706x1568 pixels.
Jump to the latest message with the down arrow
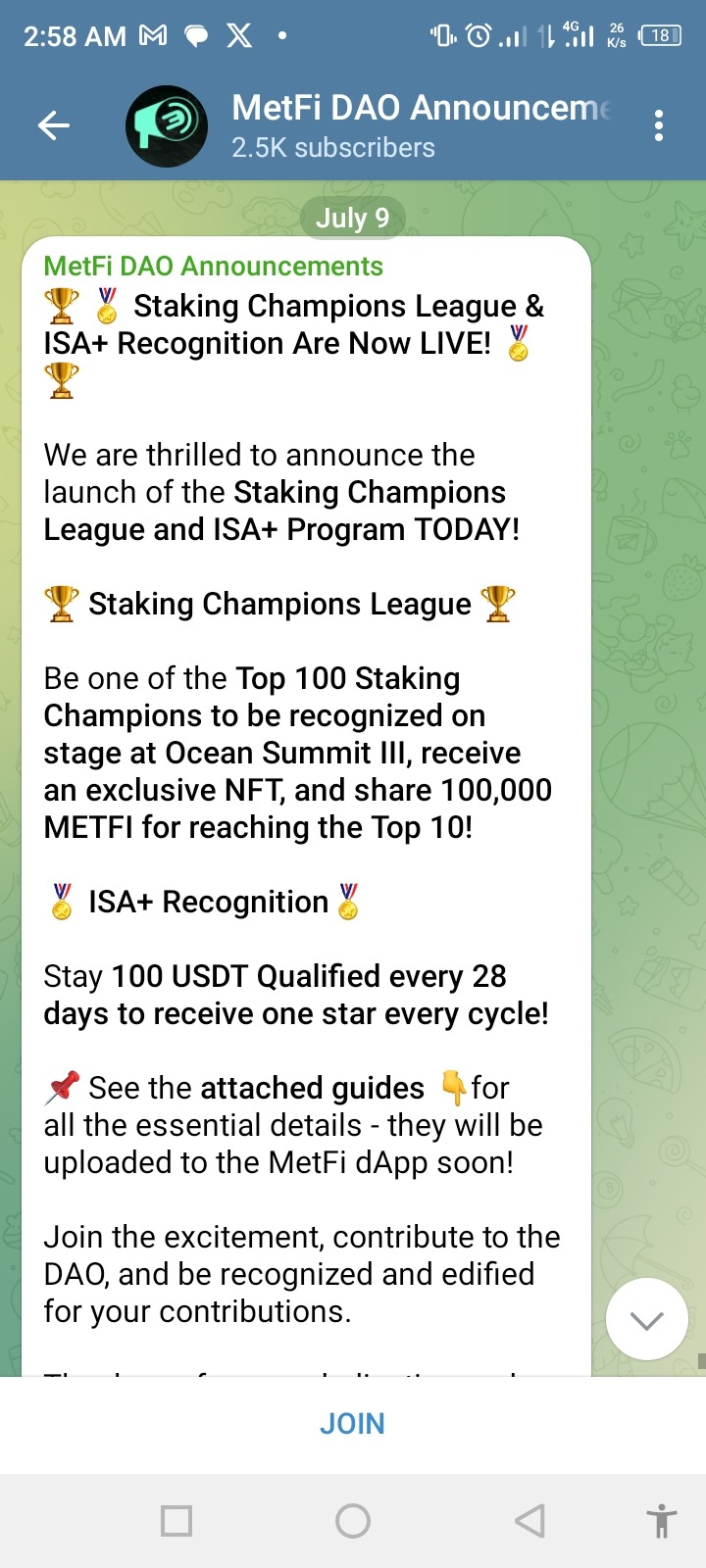click(646, 1319)
